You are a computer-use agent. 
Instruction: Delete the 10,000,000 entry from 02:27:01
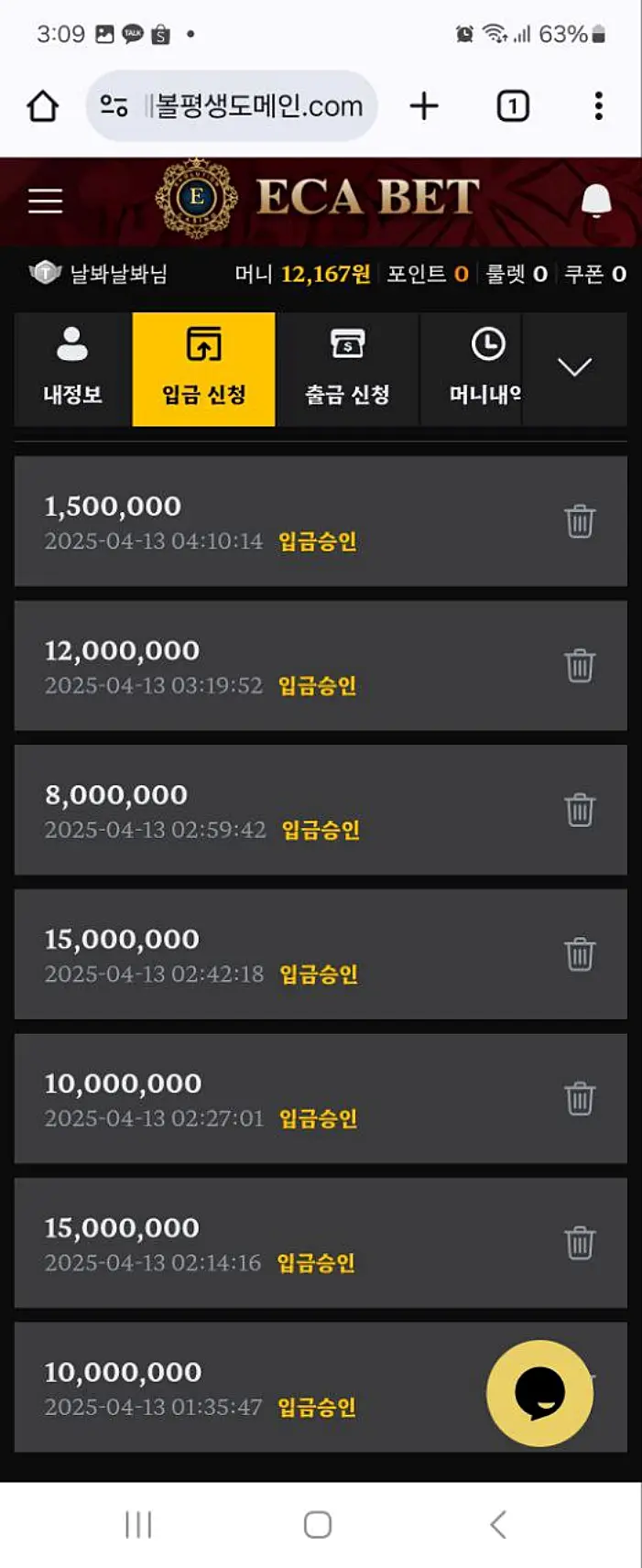pyautogui.click(x=580, y=1098)
